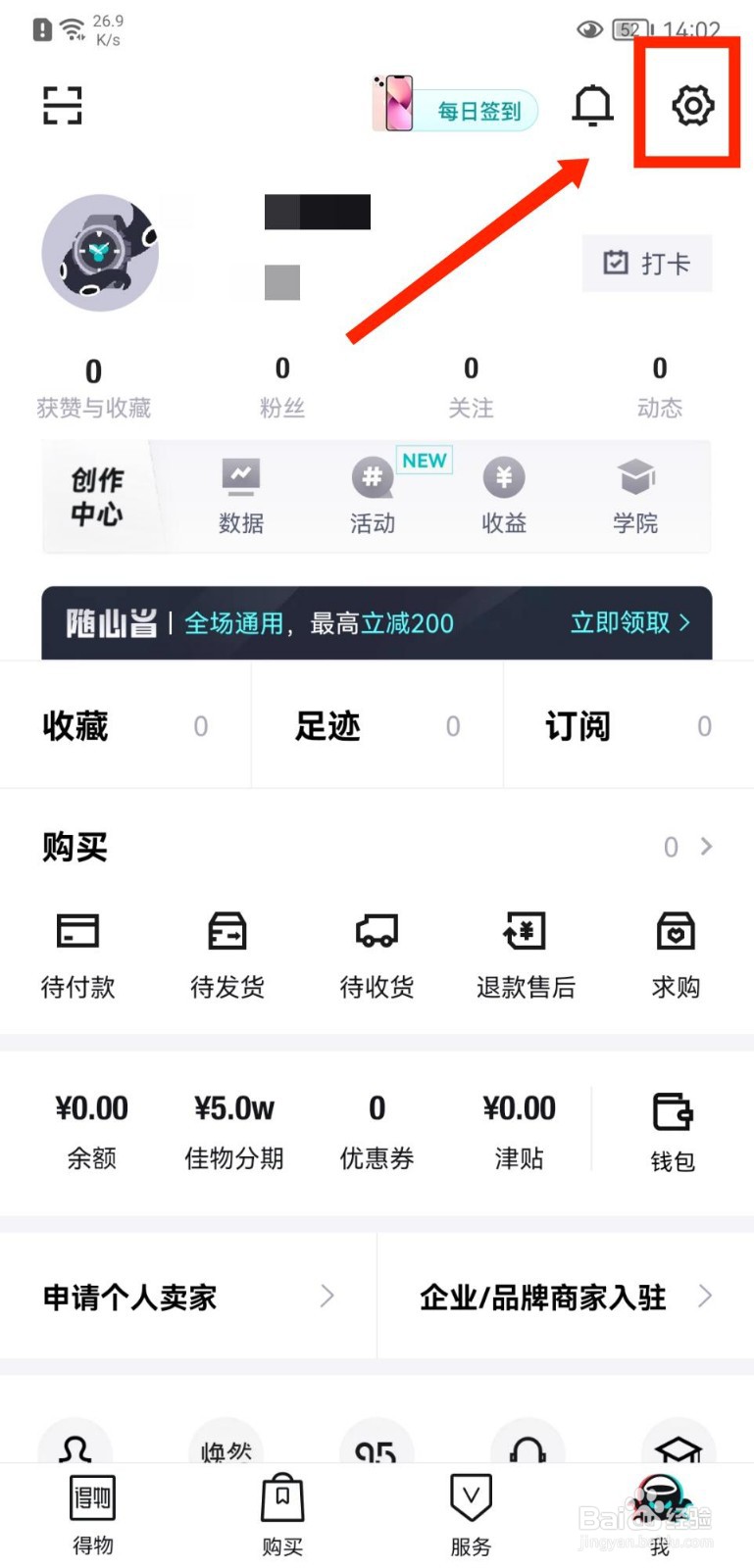Open the QR code scanner icon
754x1568 pixels.
tap(61, 105)
